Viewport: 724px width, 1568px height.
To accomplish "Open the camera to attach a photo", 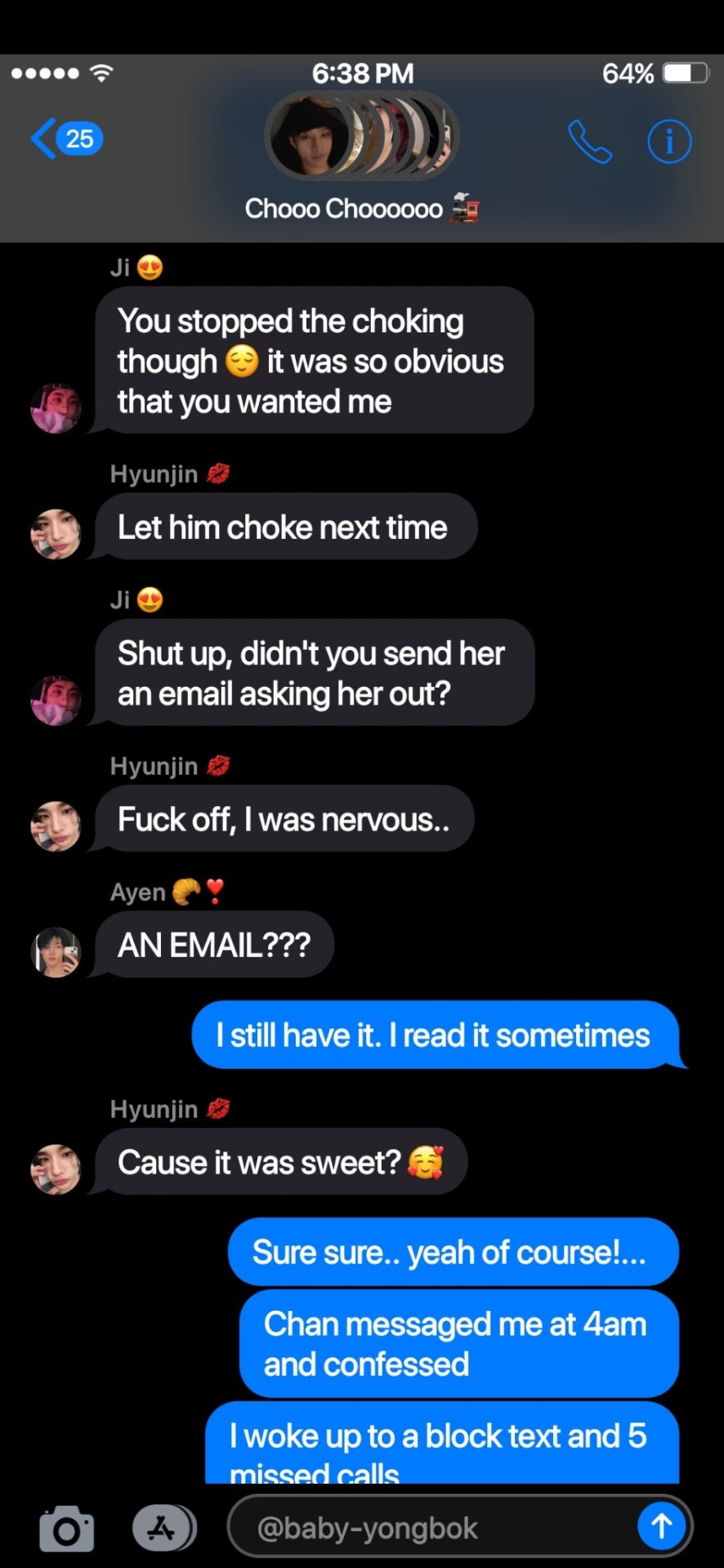I will tap(66, 1528).
